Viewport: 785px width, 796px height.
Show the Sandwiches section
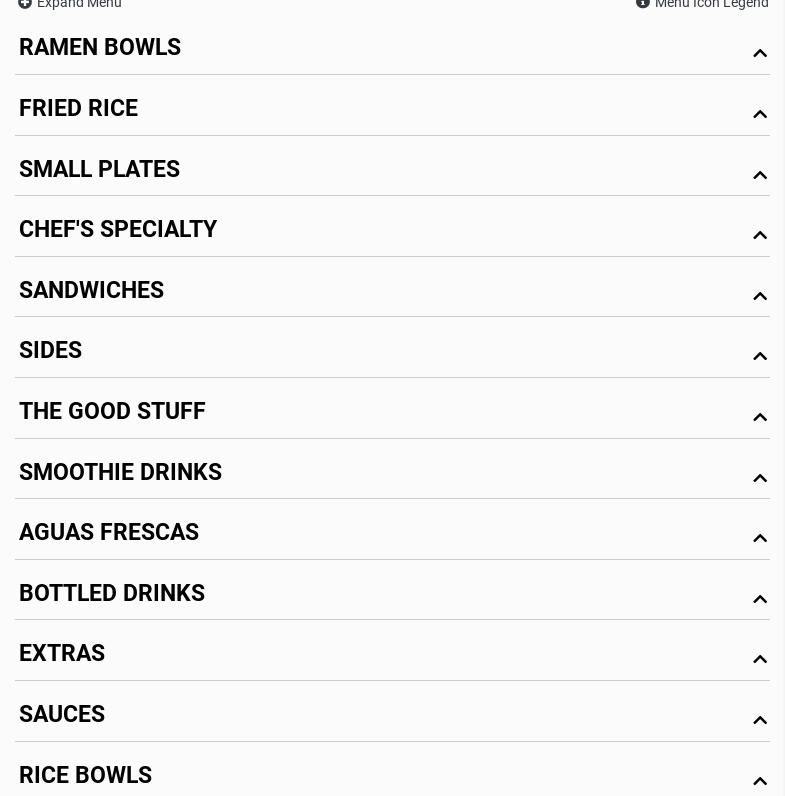[x=91, y=291]
